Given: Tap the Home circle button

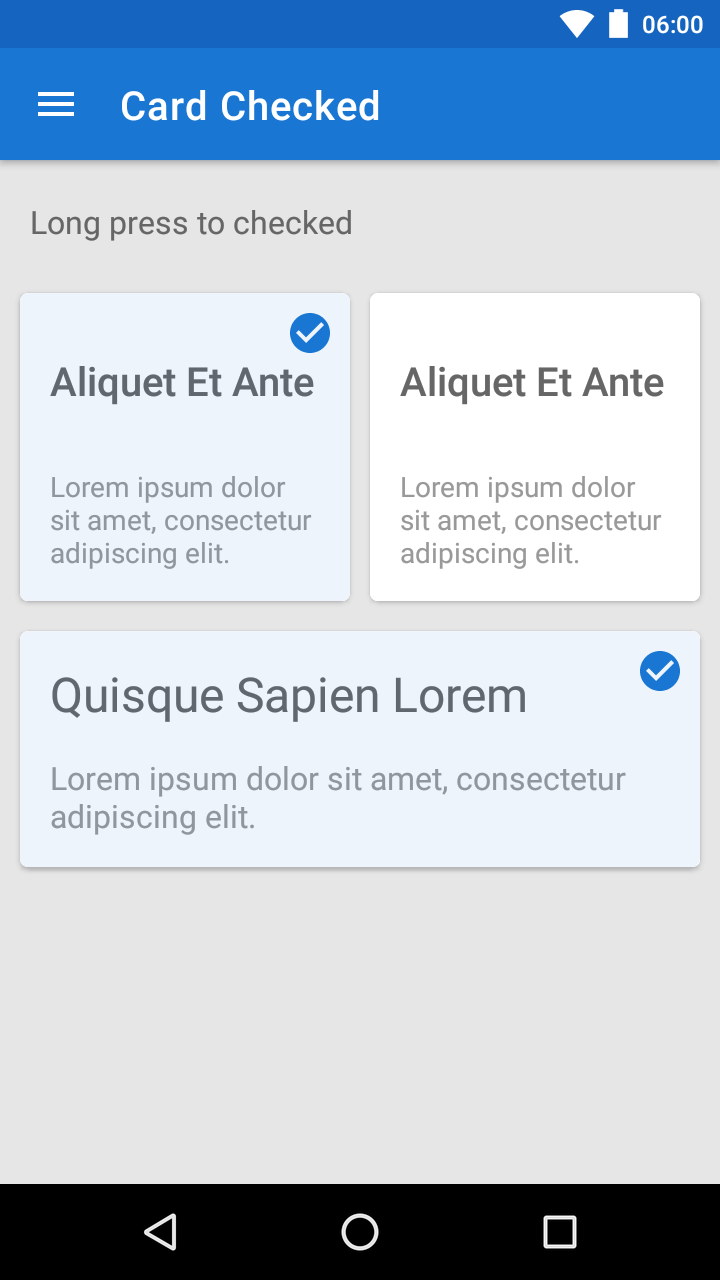Looking at the screenshot, I should (x=359, y=1232).
